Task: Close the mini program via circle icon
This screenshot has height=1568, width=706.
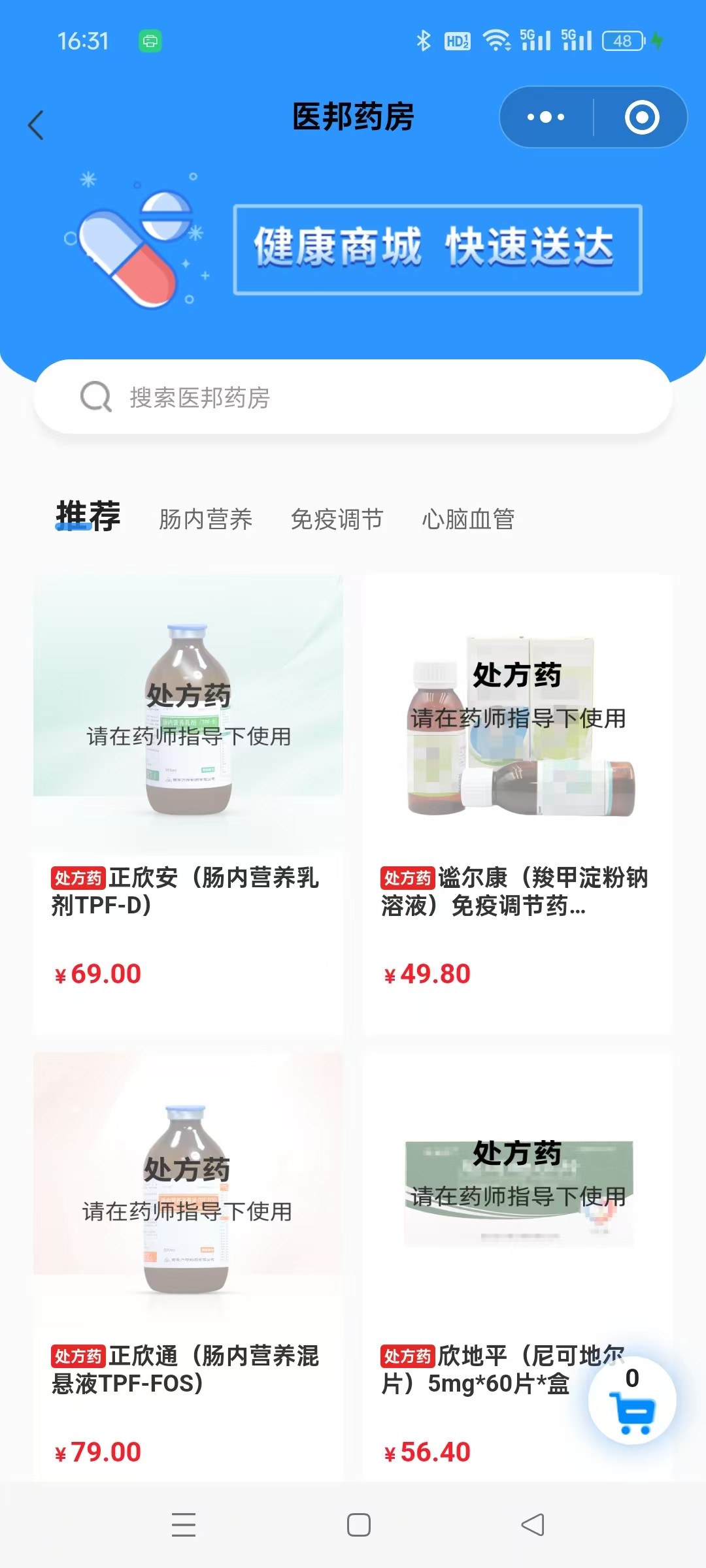Action: pyautogui.click(x=641, y=118)
